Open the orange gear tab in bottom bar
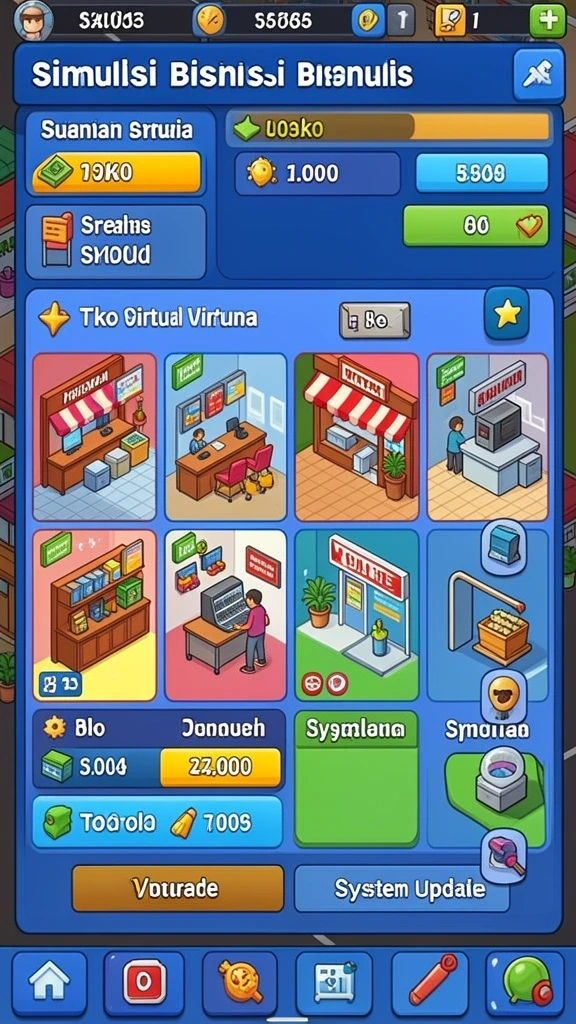 click(x=240, y=983)
